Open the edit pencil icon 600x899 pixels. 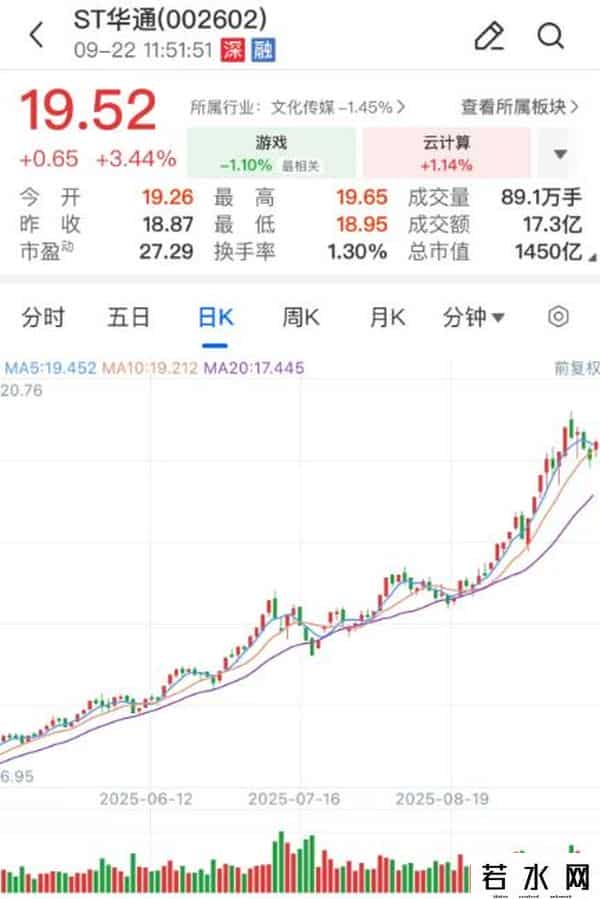(x=489, y=36)
